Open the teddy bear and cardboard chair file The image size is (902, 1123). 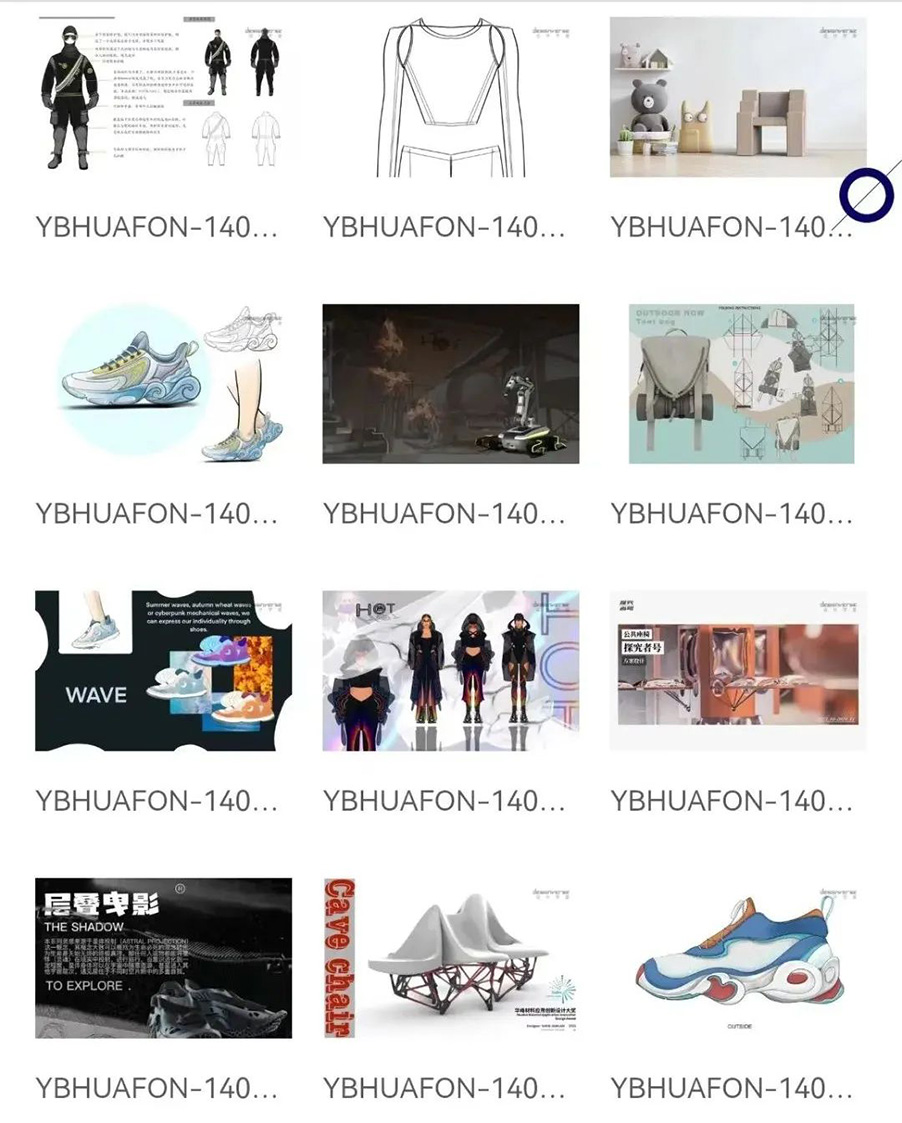(738, 97)
